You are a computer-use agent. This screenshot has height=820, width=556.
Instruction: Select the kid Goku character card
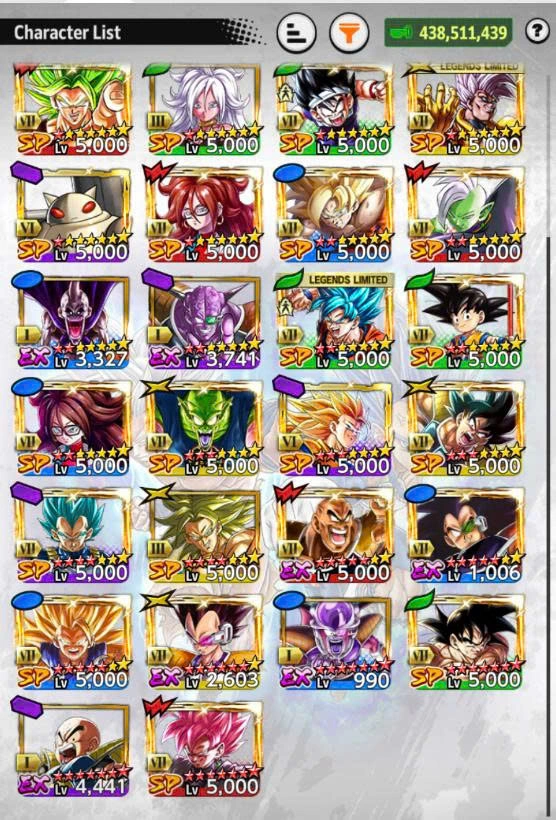pos(465,320)
